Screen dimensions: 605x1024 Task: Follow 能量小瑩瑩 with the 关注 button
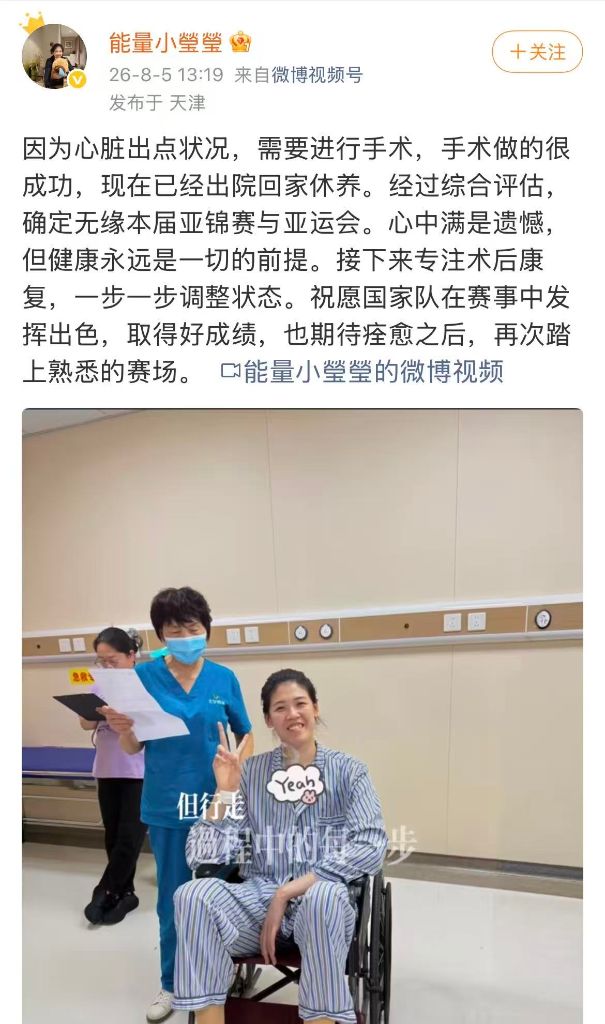(537, 52)
